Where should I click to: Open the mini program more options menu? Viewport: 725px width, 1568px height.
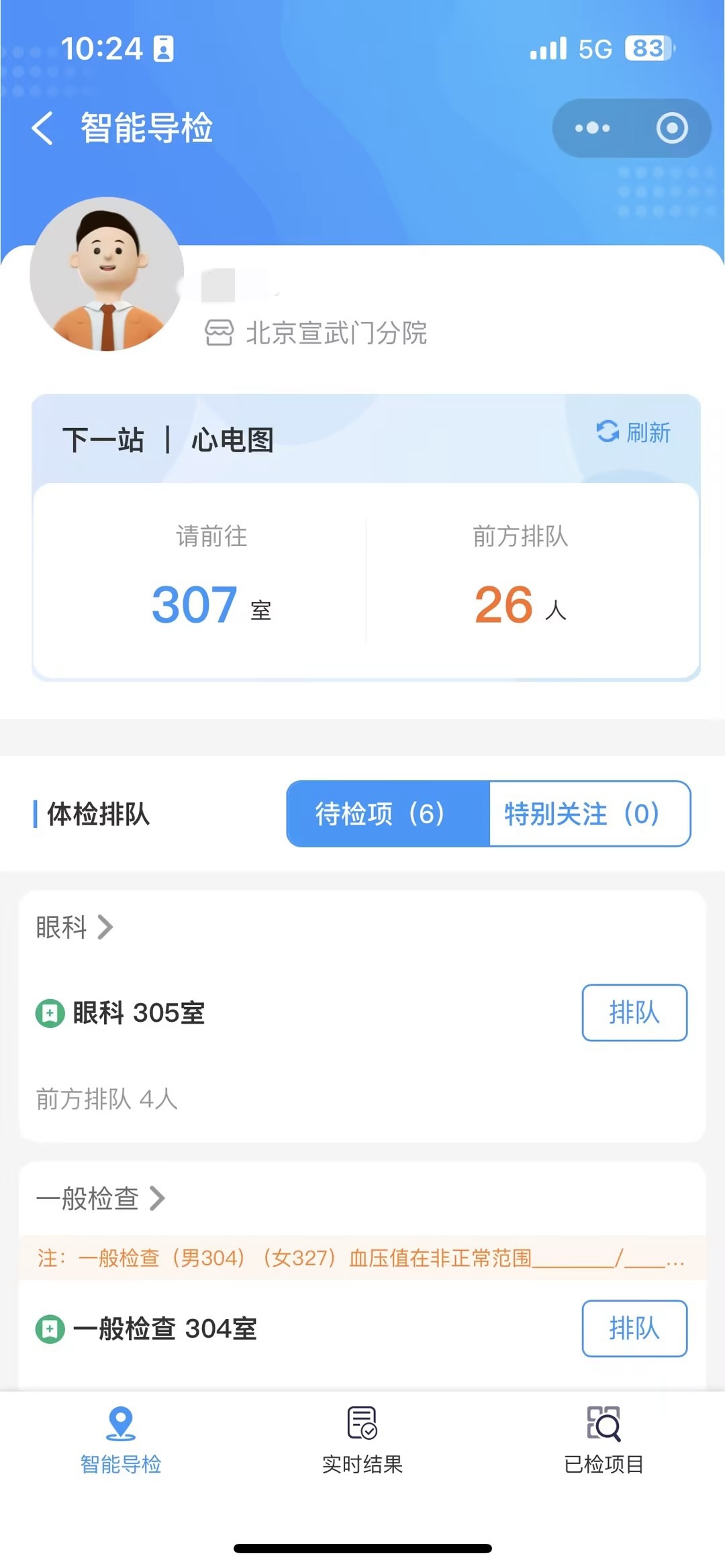tap(592, 128)
